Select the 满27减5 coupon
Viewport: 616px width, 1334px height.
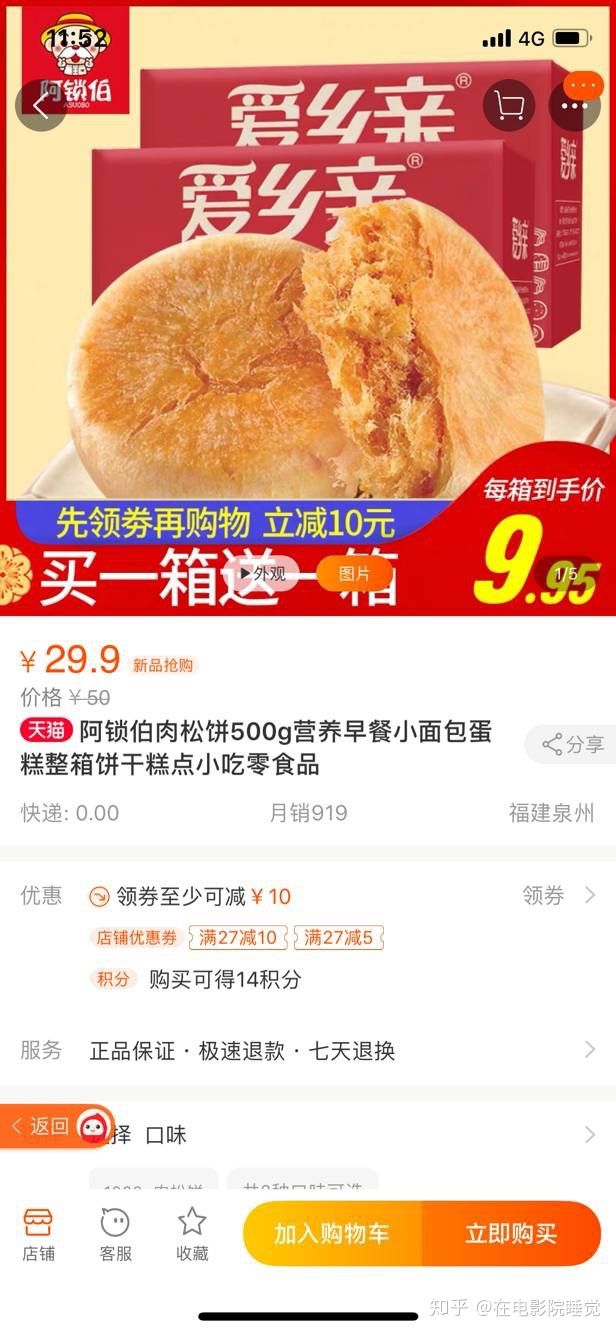point(341,937)
